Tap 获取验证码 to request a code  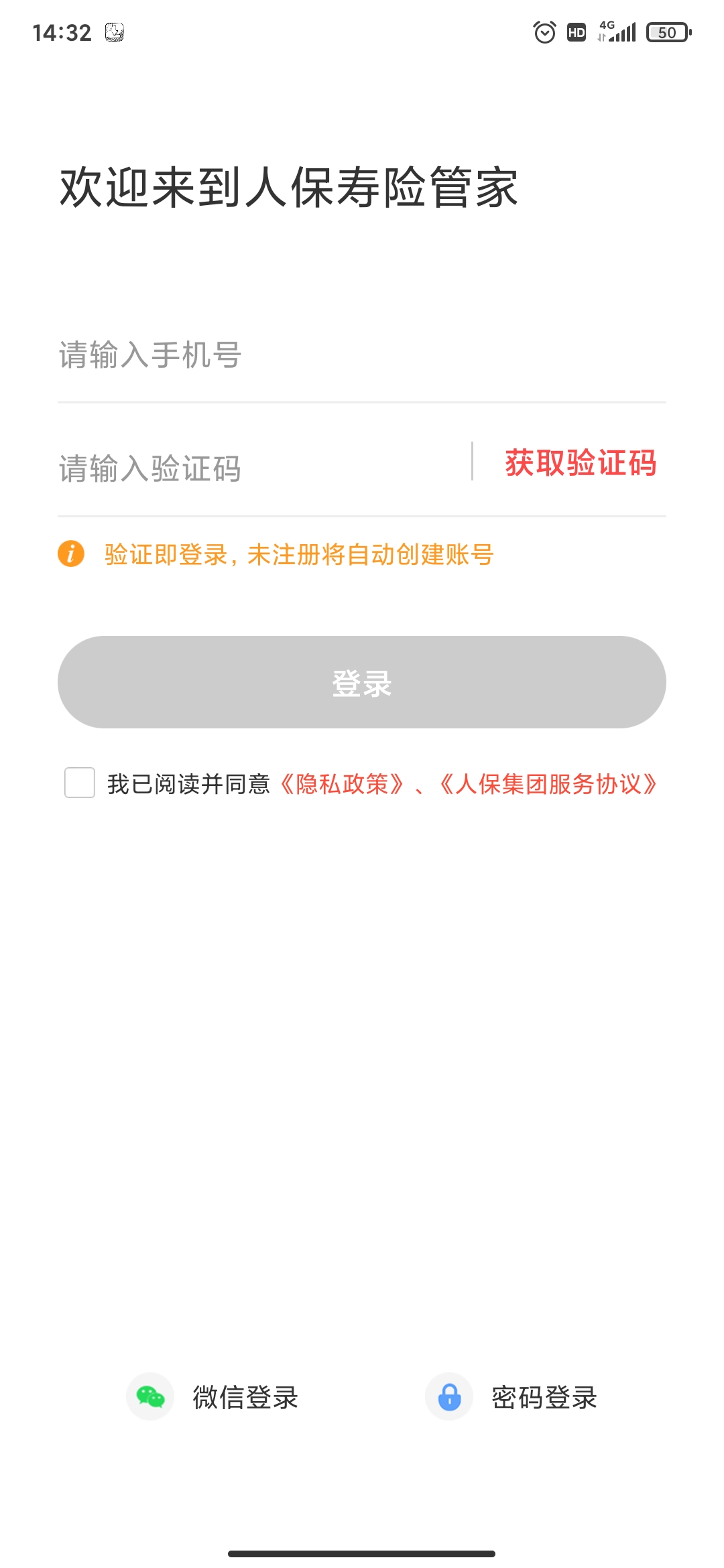coord(581,464)
